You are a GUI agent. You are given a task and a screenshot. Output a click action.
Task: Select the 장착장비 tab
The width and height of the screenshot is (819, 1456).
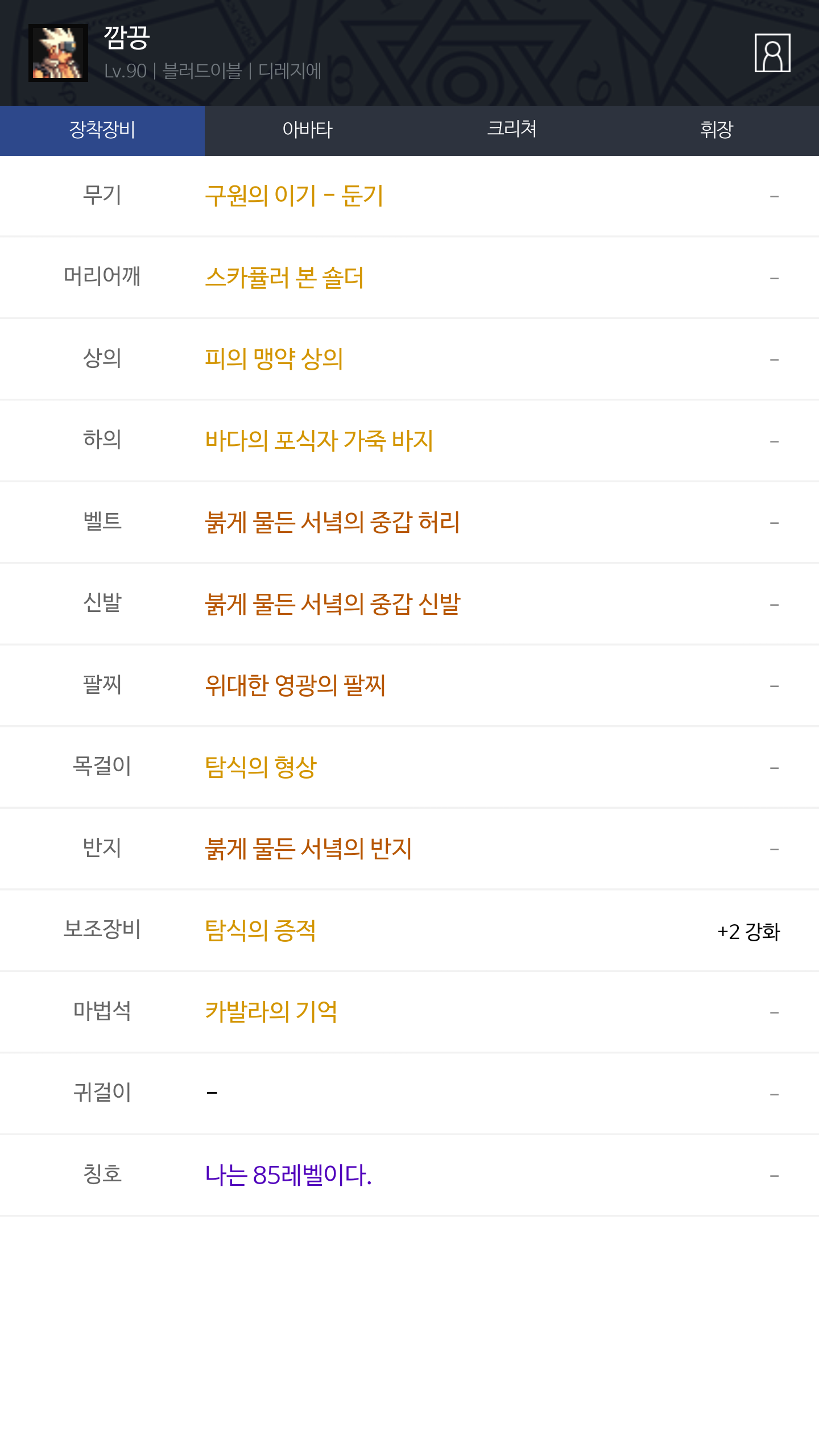102,130
